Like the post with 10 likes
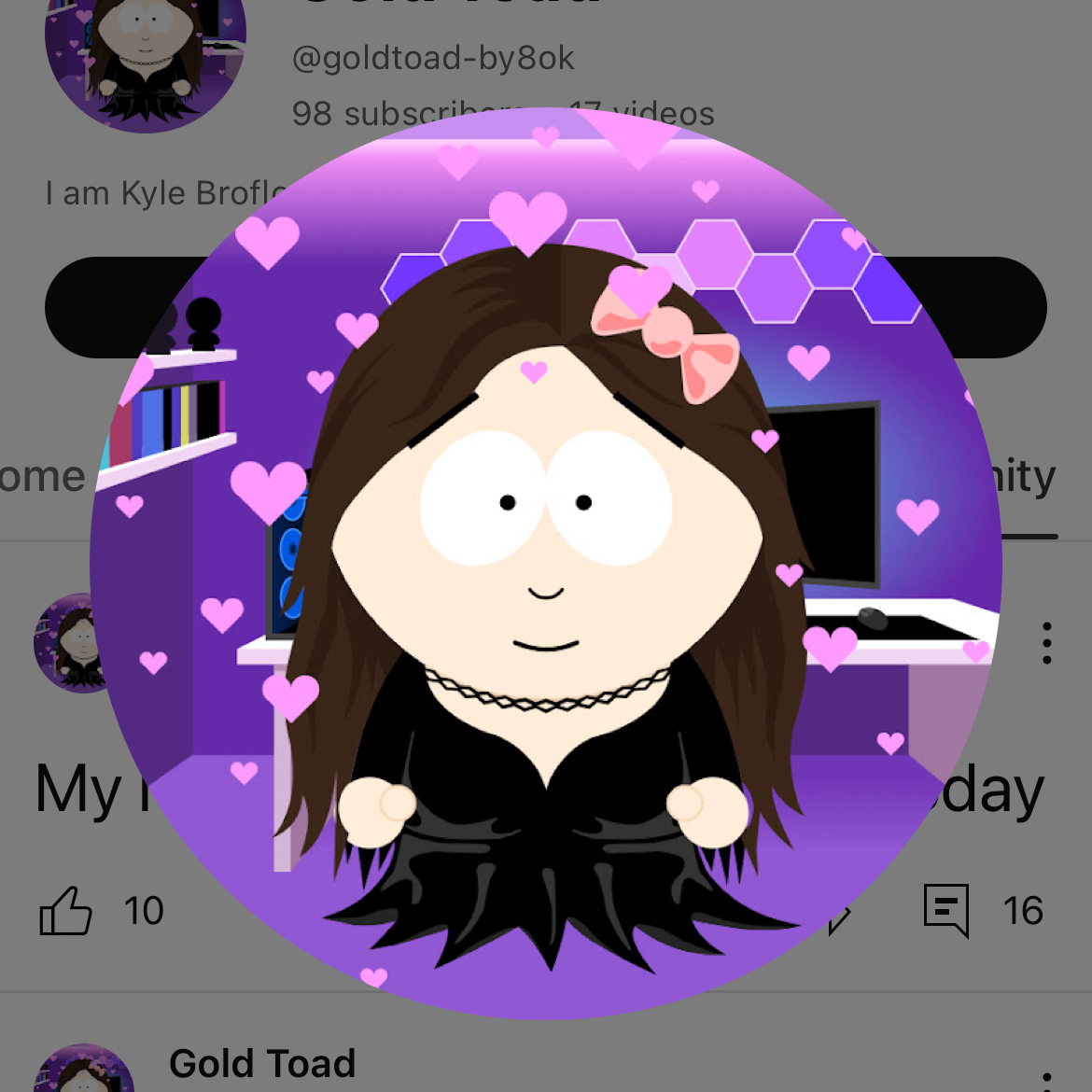 [x=66, y=911]
